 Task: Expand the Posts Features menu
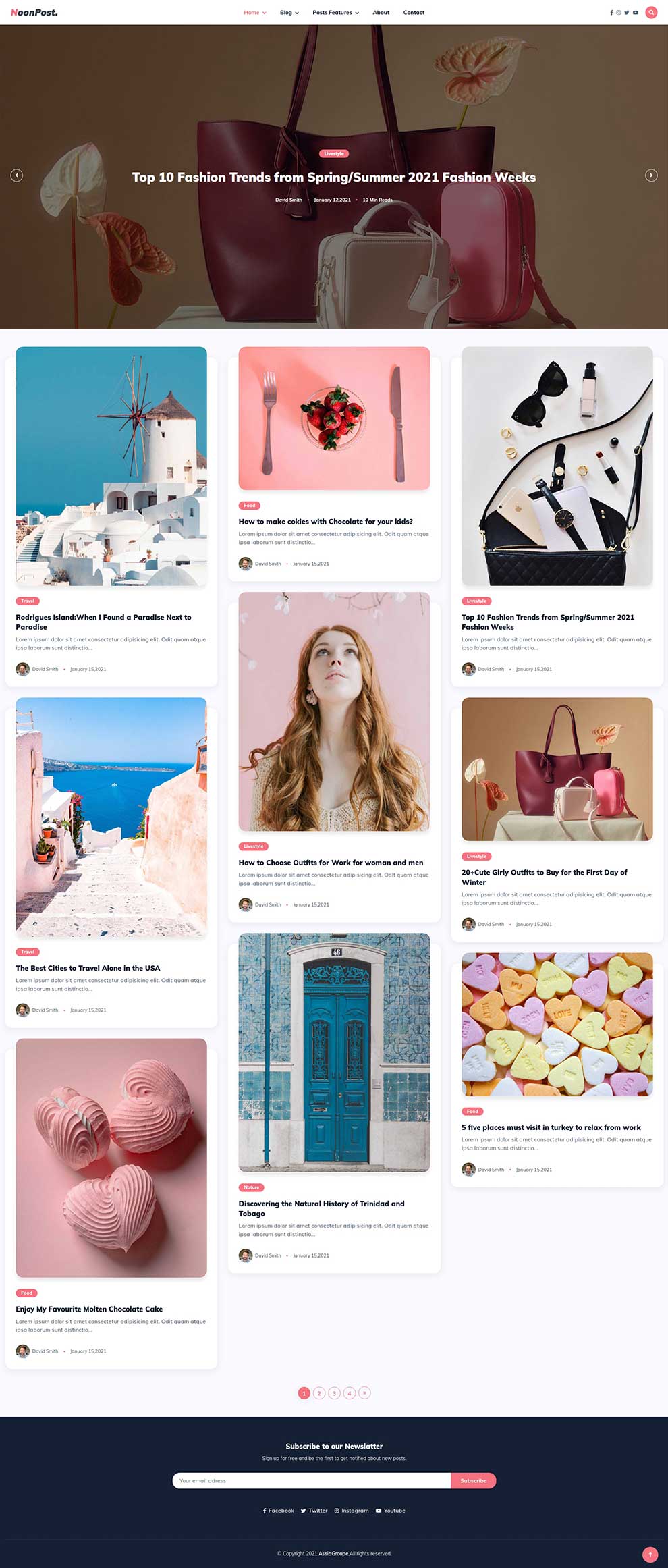(335, 12)
